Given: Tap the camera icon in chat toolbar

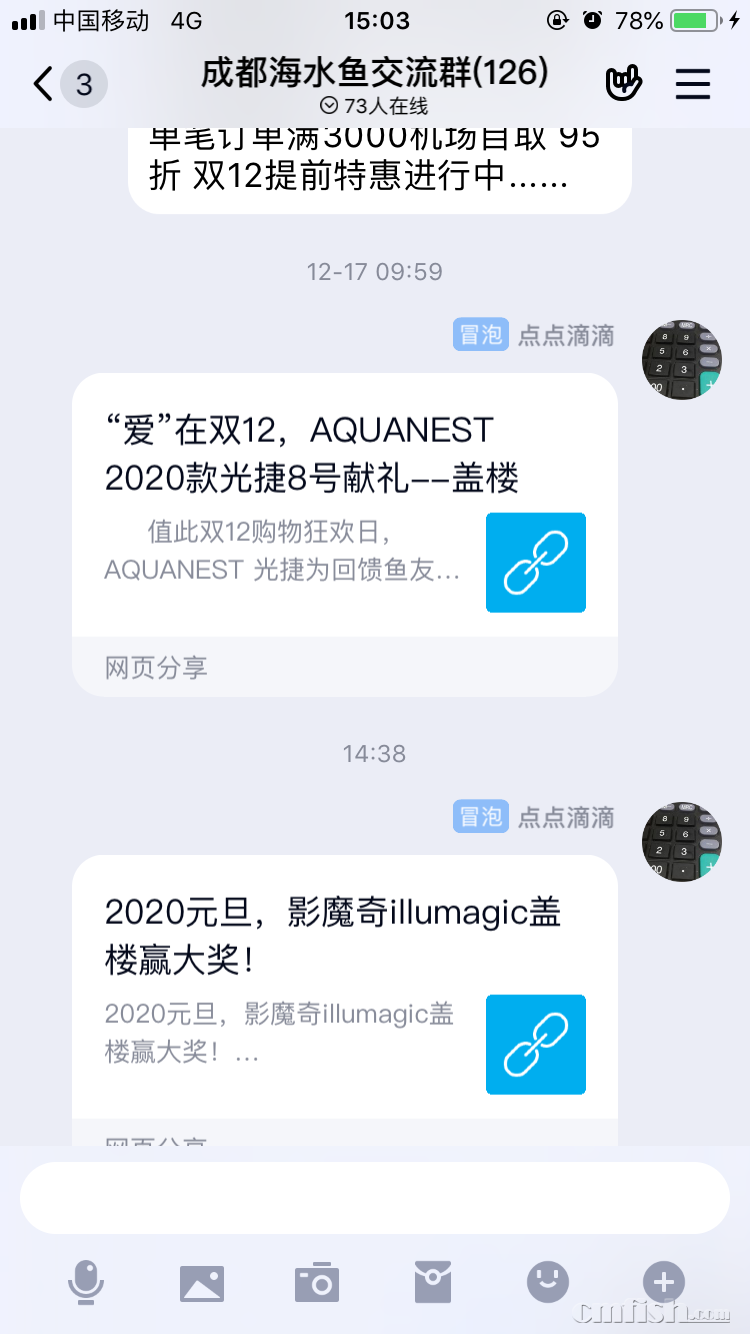Looking at the screenshot, I should click(x=316, y=1281).
